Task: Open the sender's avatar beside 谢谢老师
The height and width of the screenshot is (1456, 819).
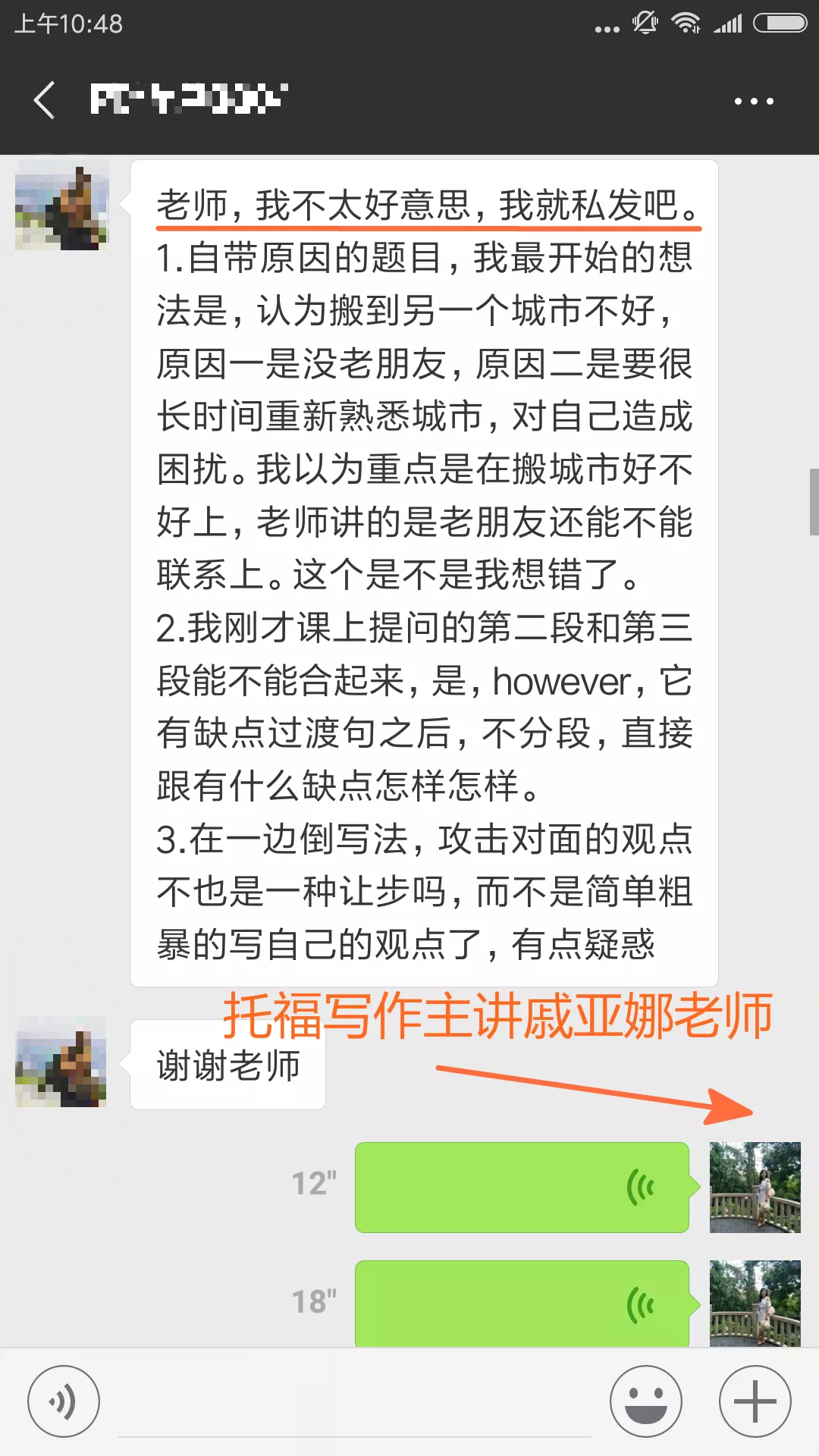Action: pos(61,1062)
